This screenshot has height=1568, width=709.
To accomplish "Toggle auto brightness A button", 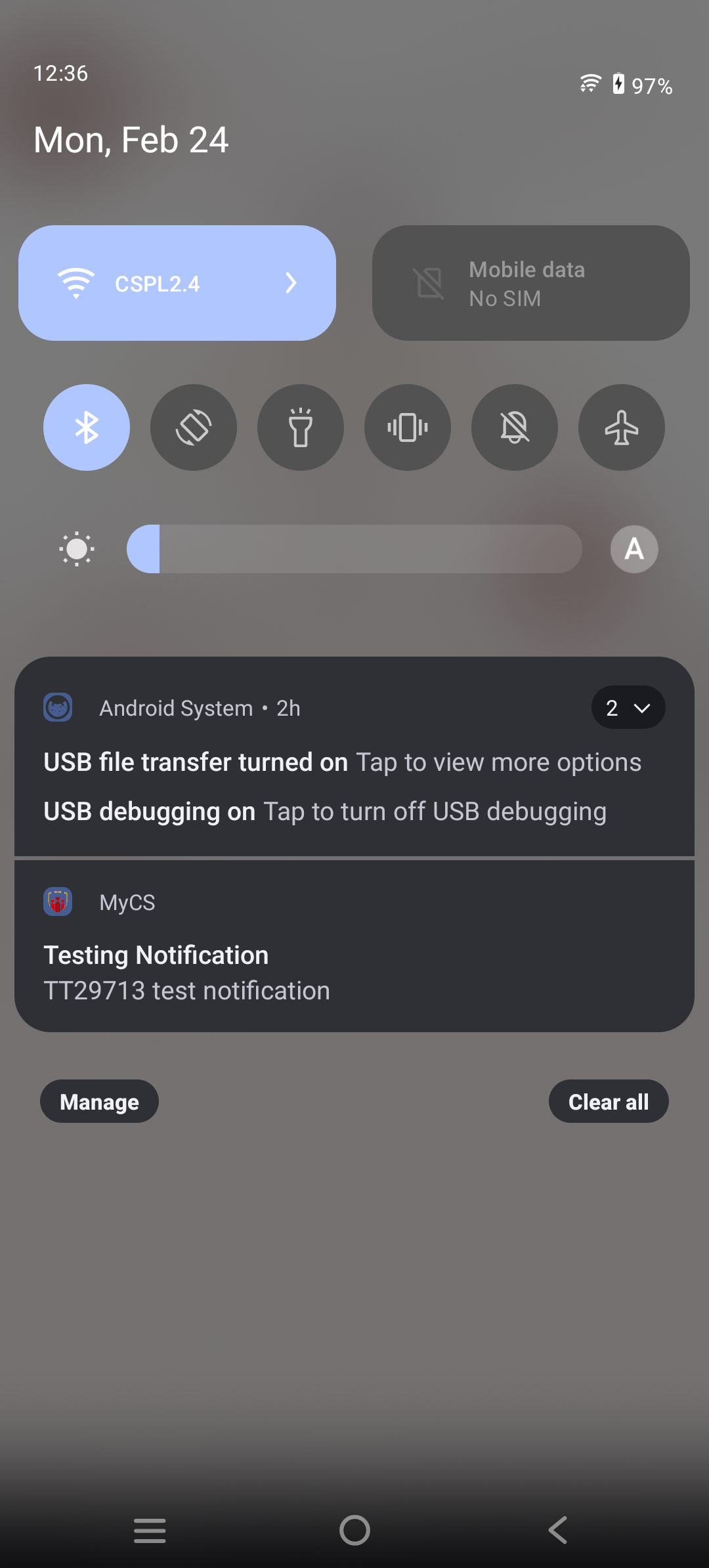I will (x=634, y=549).
